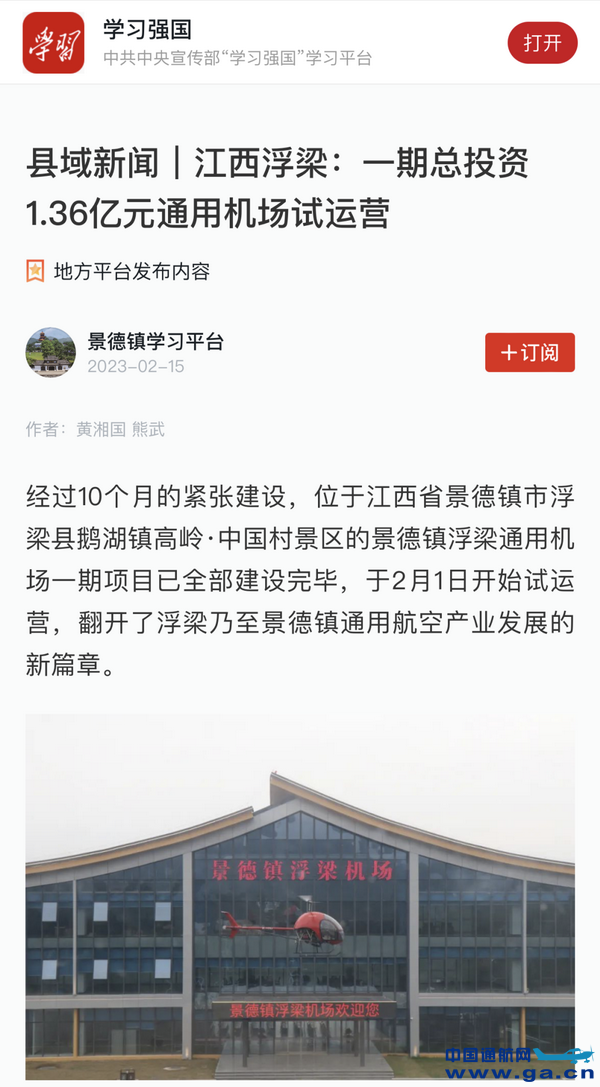The width and height of the screenshot is (600, 1087).
Task: Tap the 打开 button to open the app
Action: click(542, 43)
